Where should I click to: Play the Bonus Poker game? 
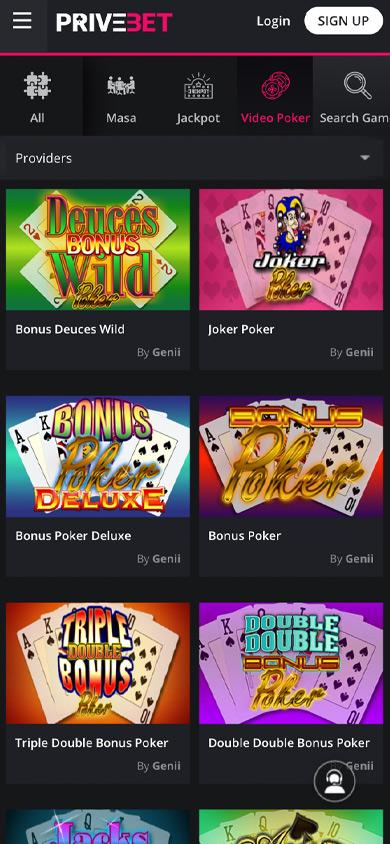click(x=291, y=486)
